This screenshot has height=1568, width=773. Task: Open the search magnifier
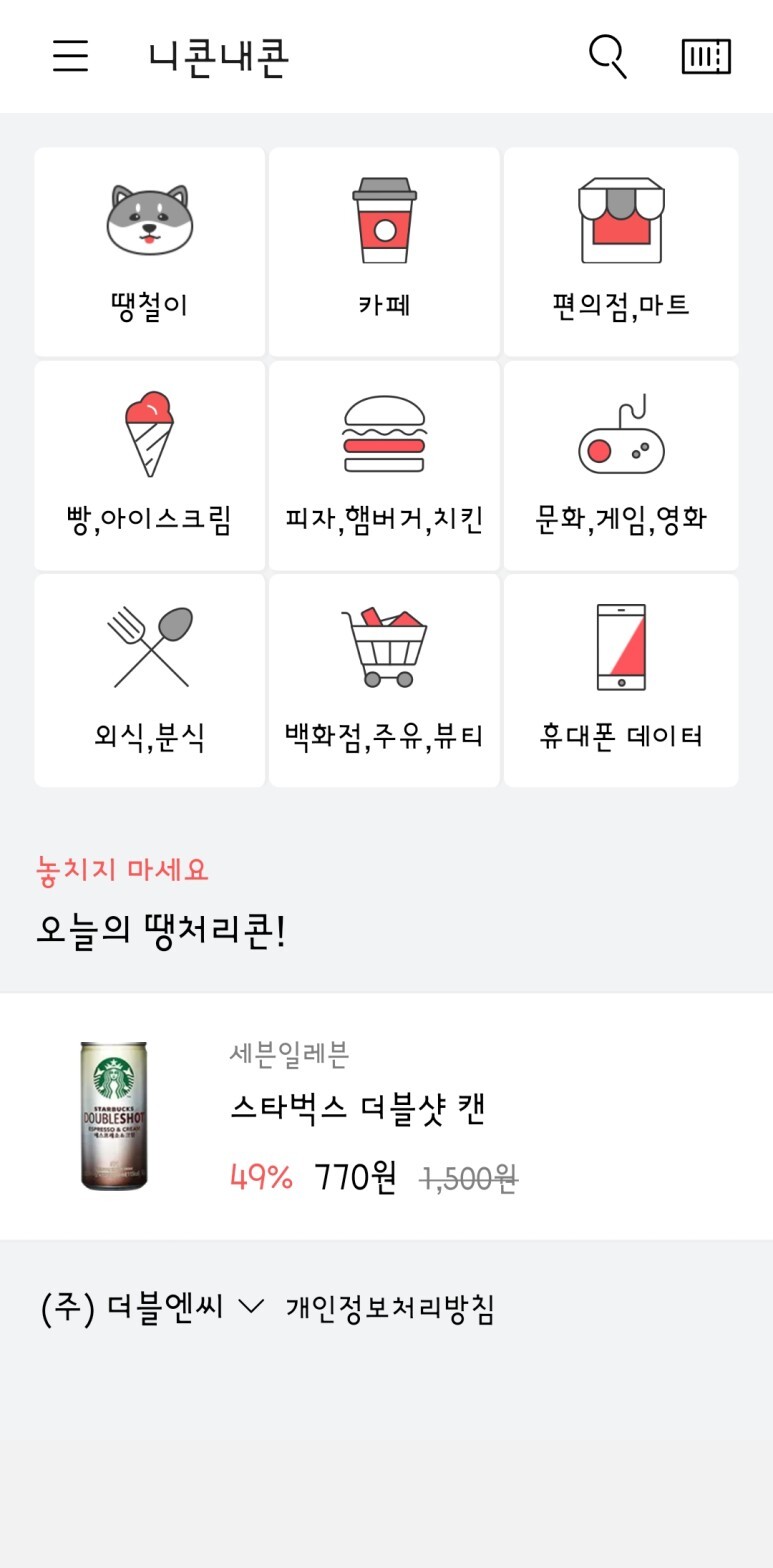[607, 56]
